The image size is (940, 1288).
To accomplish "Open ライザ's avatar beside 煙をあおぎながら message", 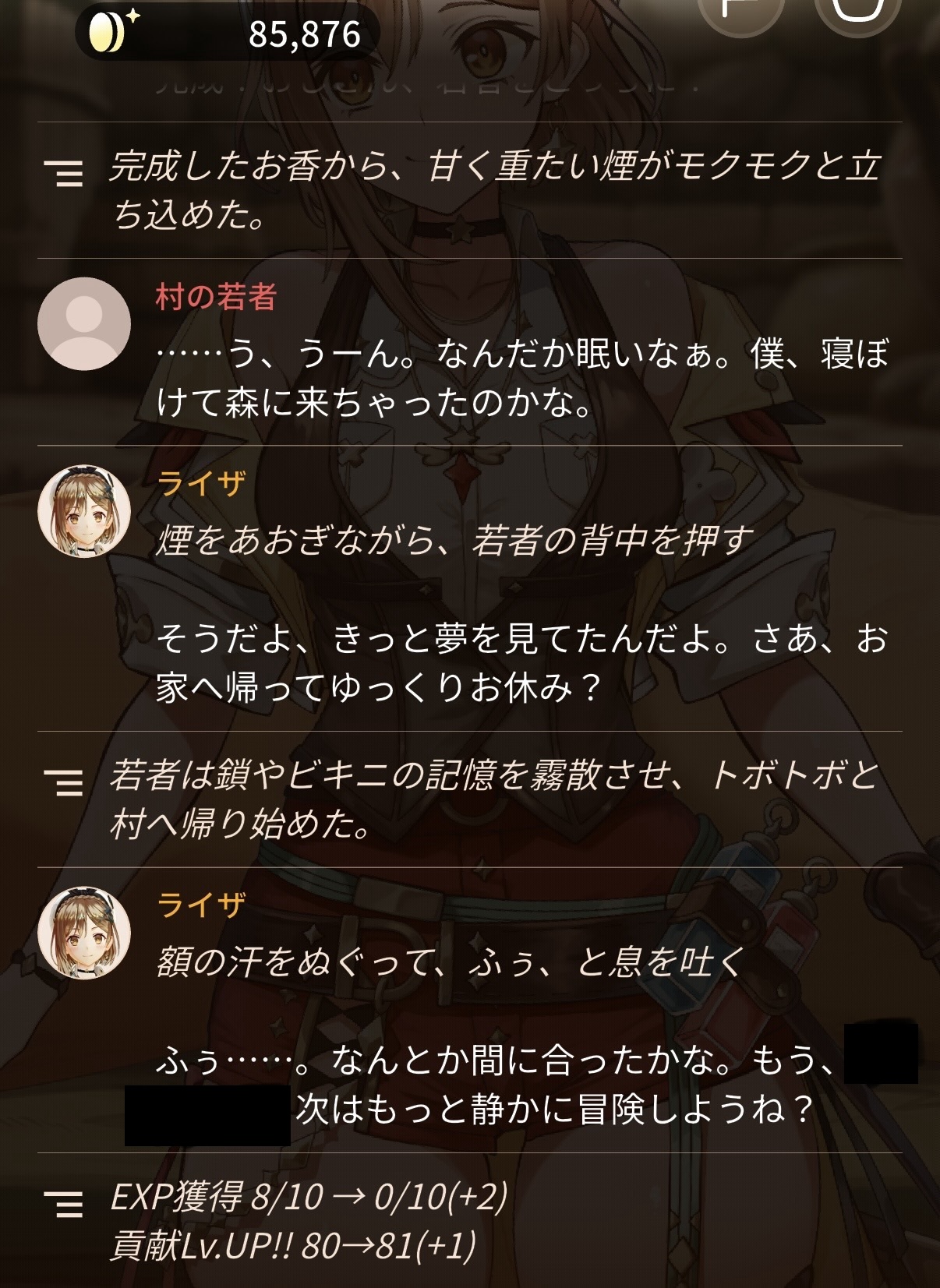I will [x=84, y=511].
